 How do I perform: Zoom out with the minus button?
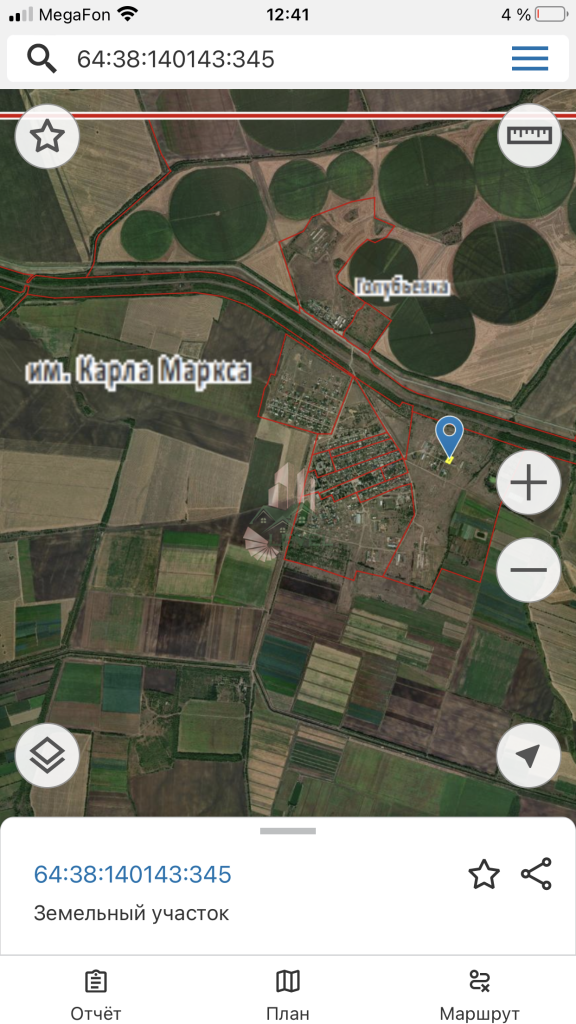pos(528,570)
